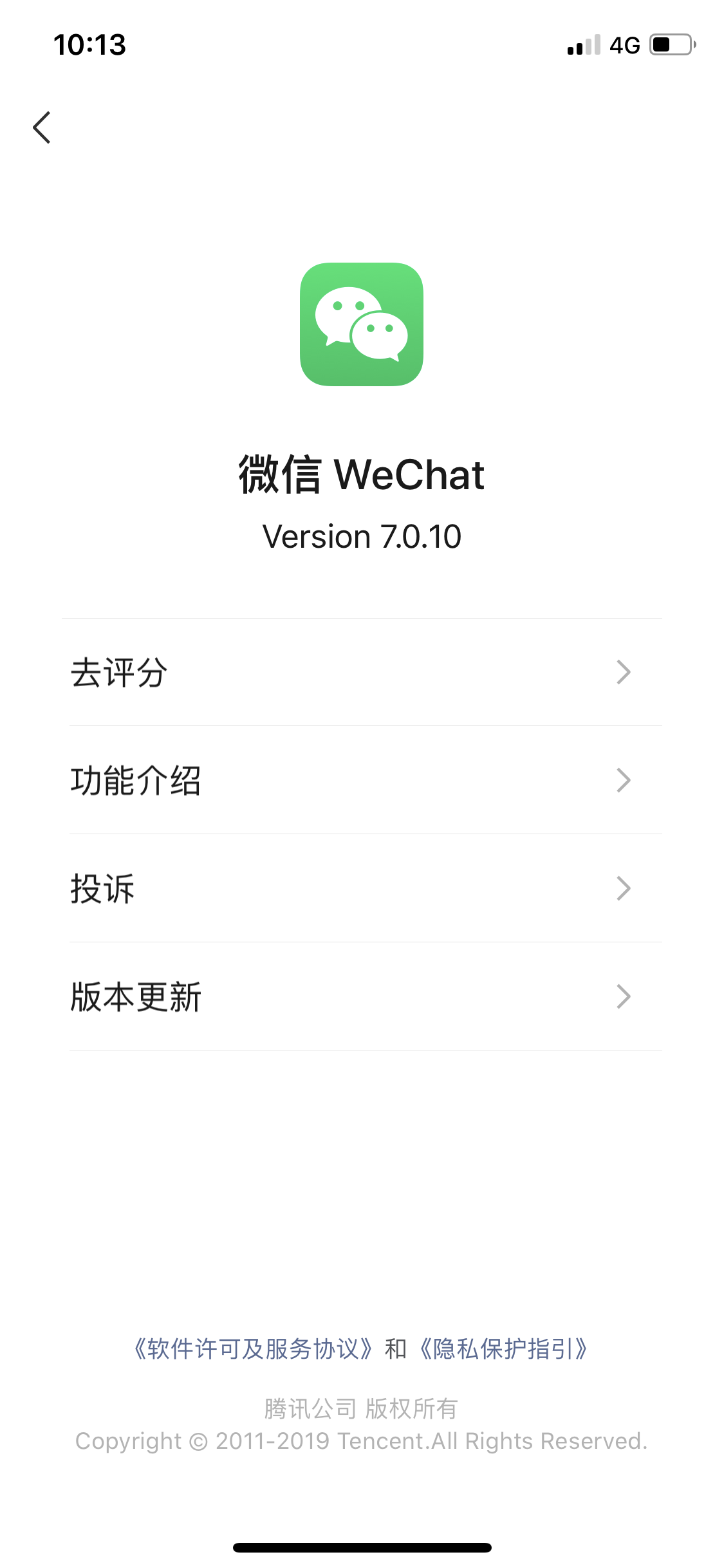This screenshot has width=724, height=1568.
Task: Open the 隐私保护指引 link
Action: pyautogui.click(x=503, y=1349)
